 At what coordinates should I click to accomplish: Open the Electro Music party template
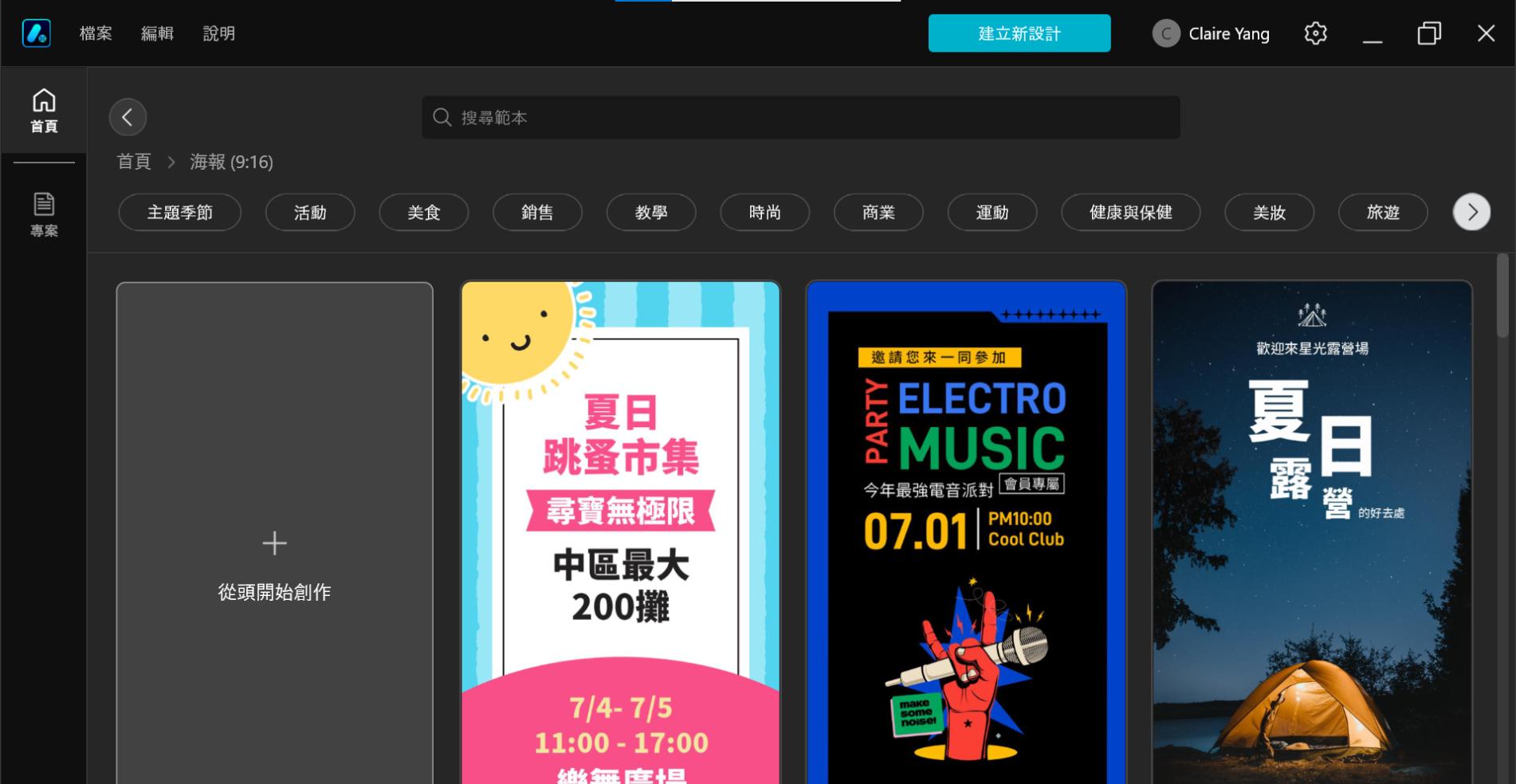coord(966,532)
